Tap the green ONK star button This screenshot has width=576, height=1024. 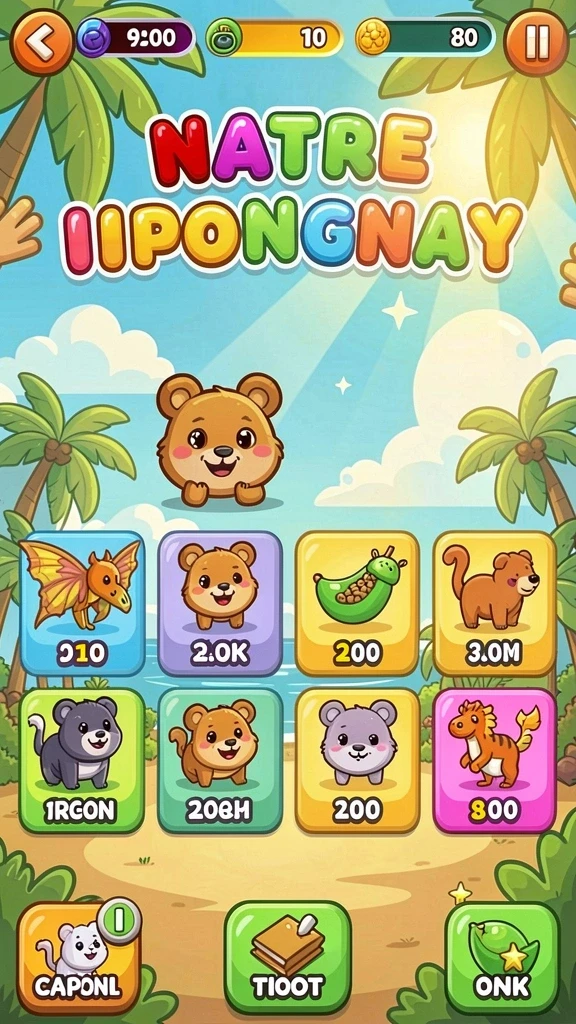click(x=502, y=957)
